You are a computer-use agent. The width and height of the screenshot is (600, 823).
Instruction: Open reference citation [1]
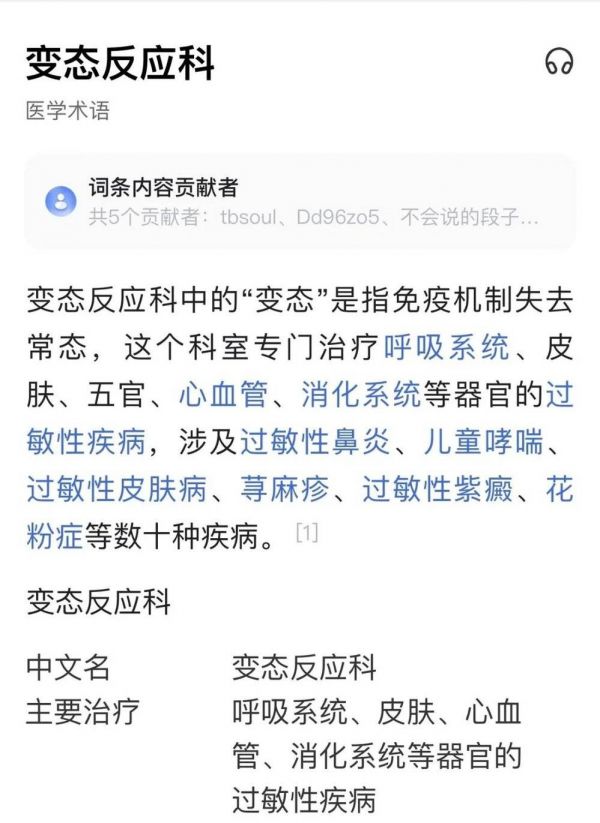306,533
